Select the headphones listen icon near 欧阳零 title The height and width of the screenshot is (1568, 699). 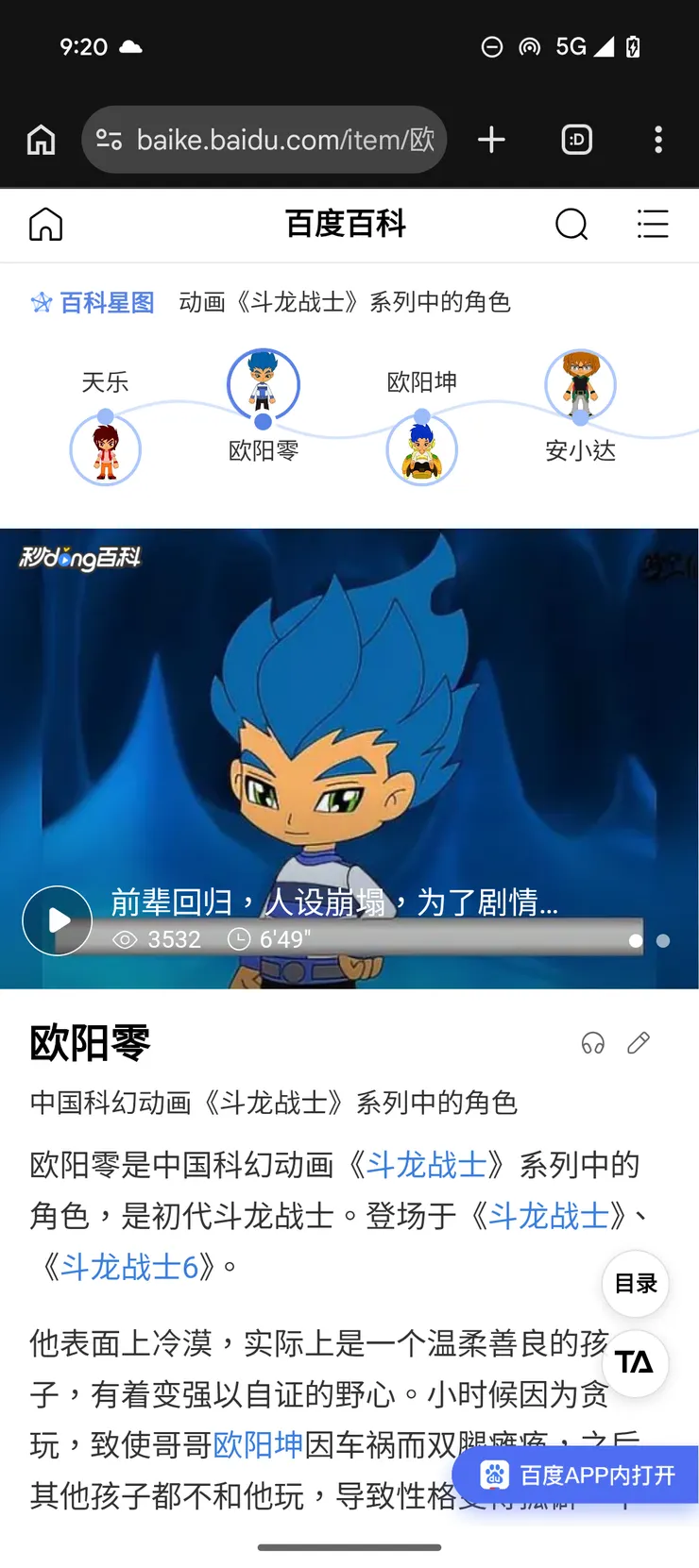click(x=593, y=1042)
